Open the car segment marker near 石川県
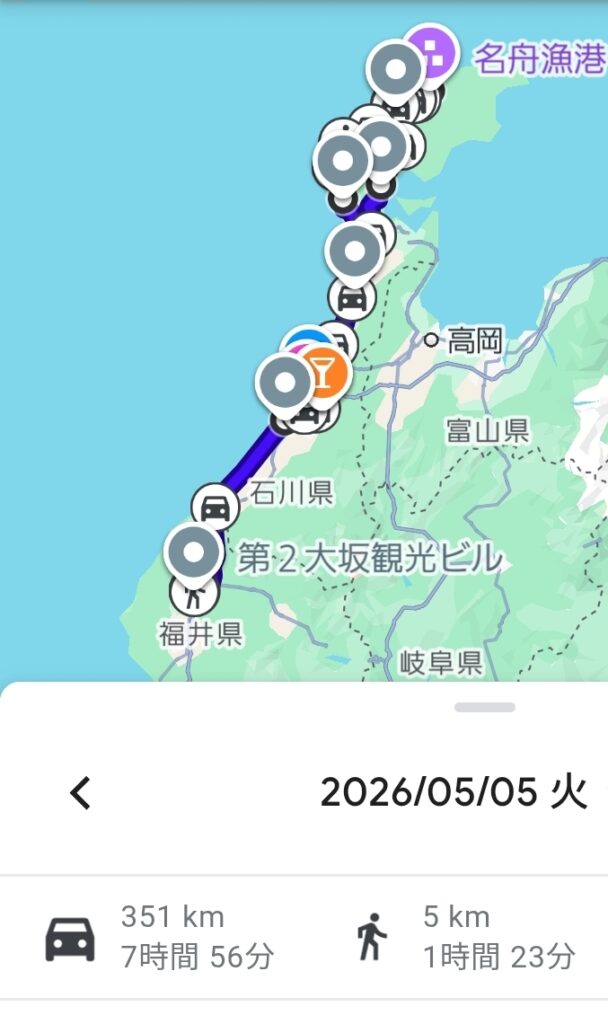The image size is (608, 1024). click(x=216, y=507)
